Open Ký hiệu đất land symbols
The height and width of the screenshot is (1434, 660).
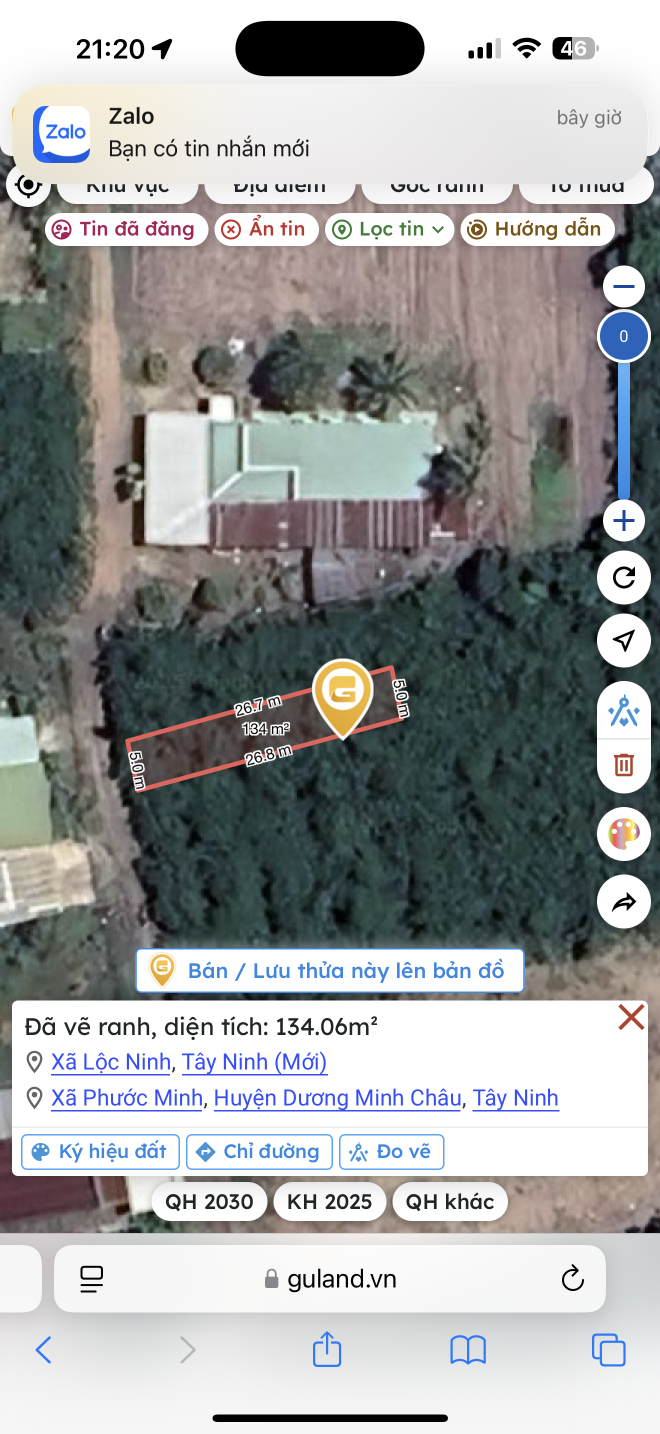(x=99, y=1151)
